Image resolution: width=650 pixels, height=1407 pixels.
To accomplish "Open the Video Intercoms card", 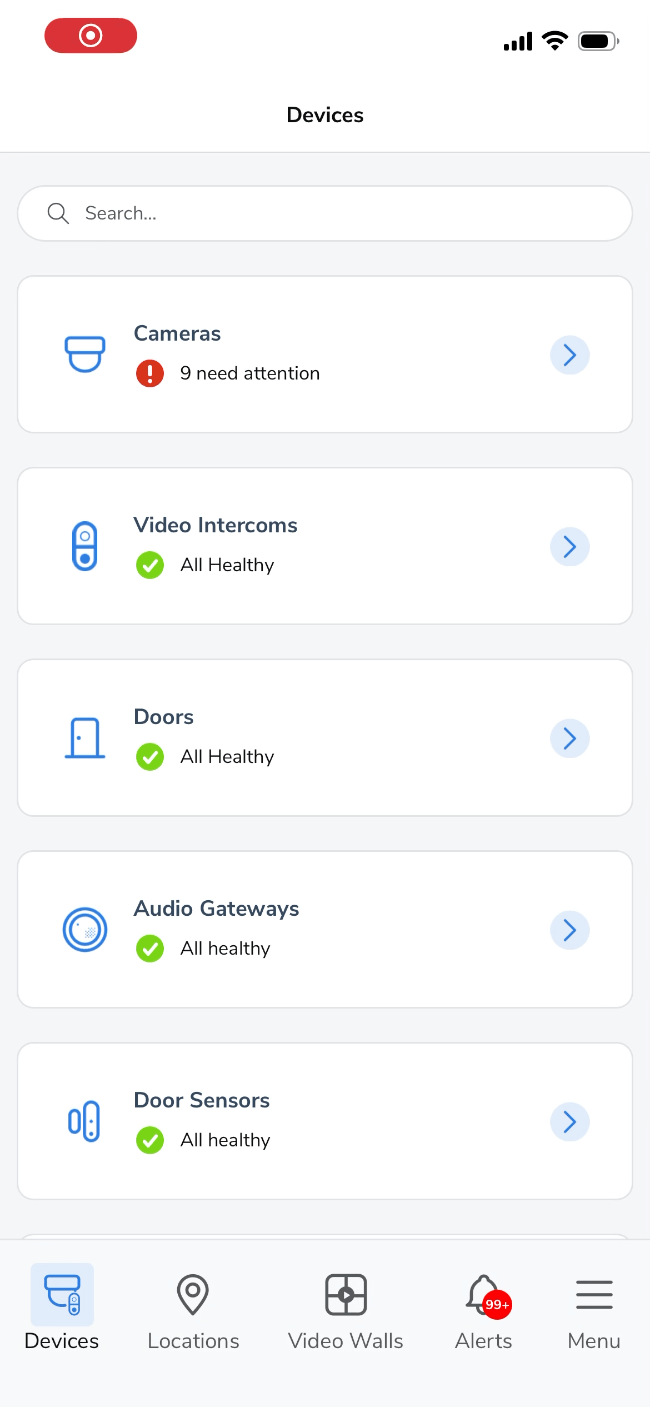I will (325, 546).
